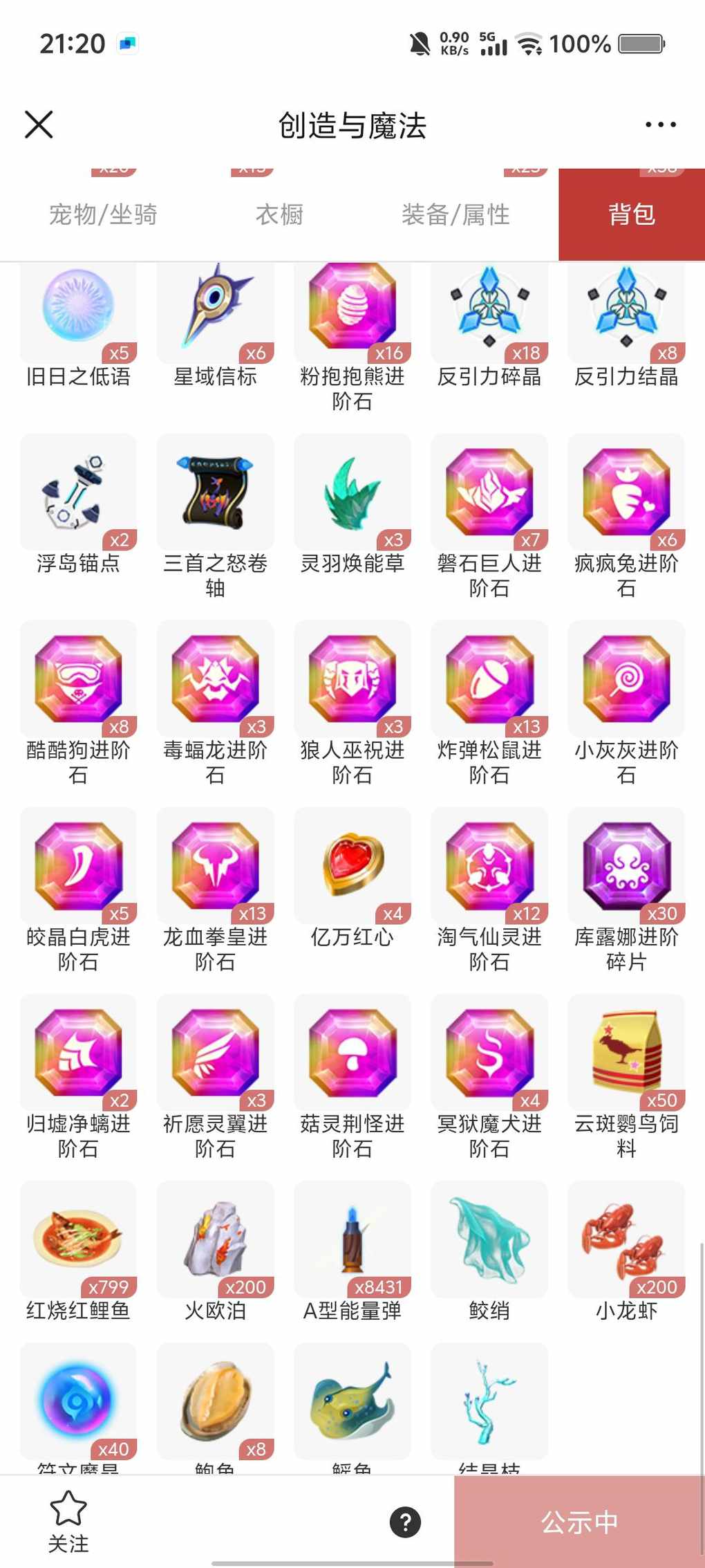Open the 鲛绡 item tile

(489, 1239)
